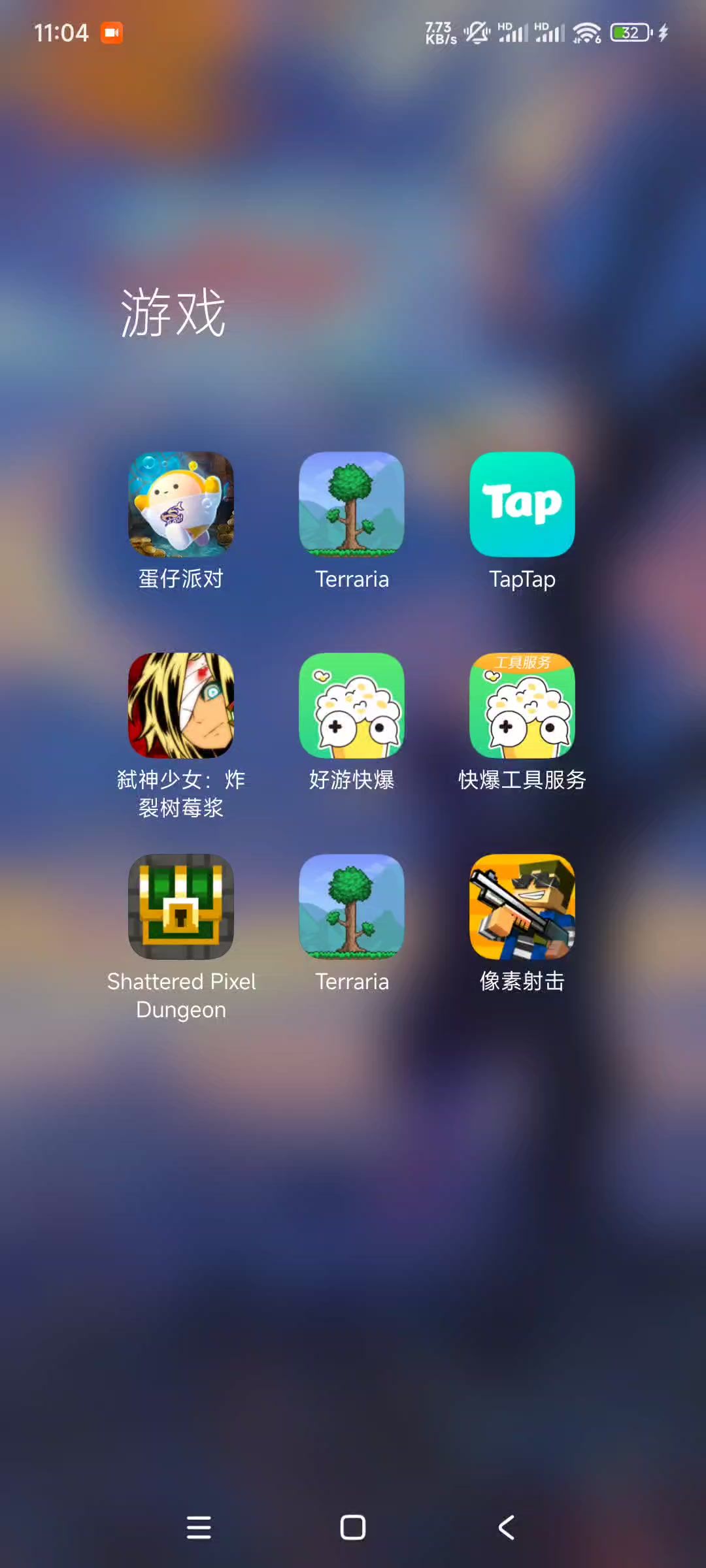Start Shattered Pixel Dungeon
This screenshot has height=1568, width=706.
pos(181,907)
